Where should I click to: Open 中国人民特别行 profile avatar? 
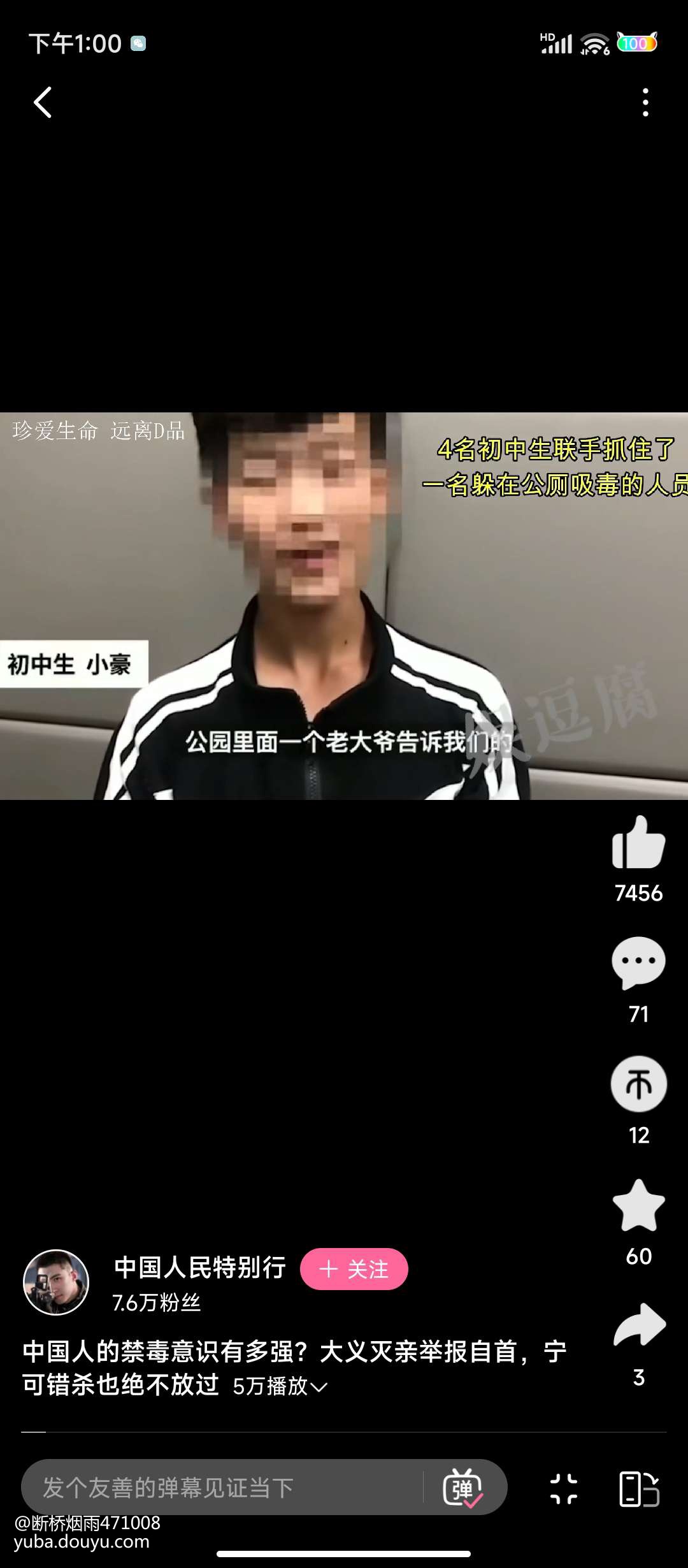click(x=56, y=1282)
